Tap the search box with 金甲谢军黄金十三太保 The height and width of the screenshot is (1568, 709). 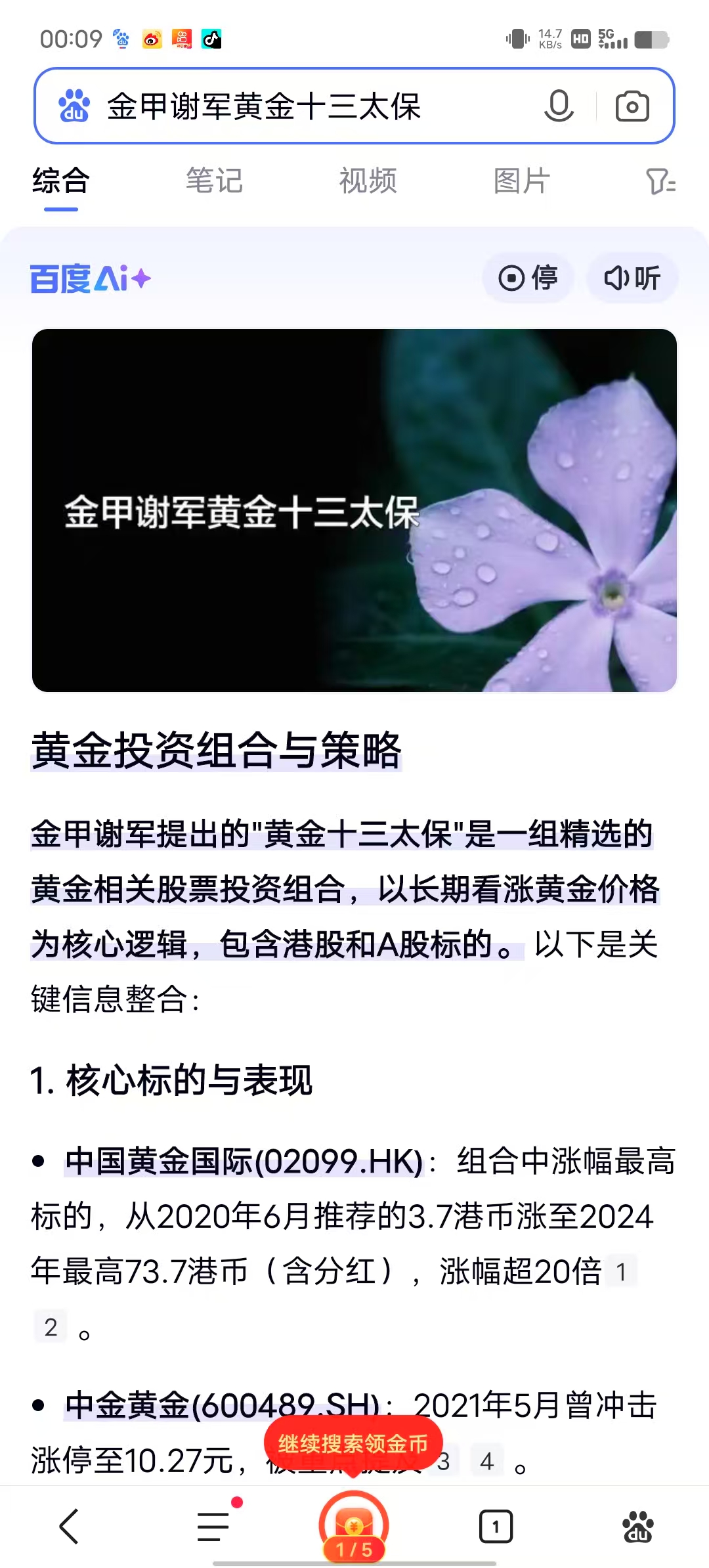[295, 106]
